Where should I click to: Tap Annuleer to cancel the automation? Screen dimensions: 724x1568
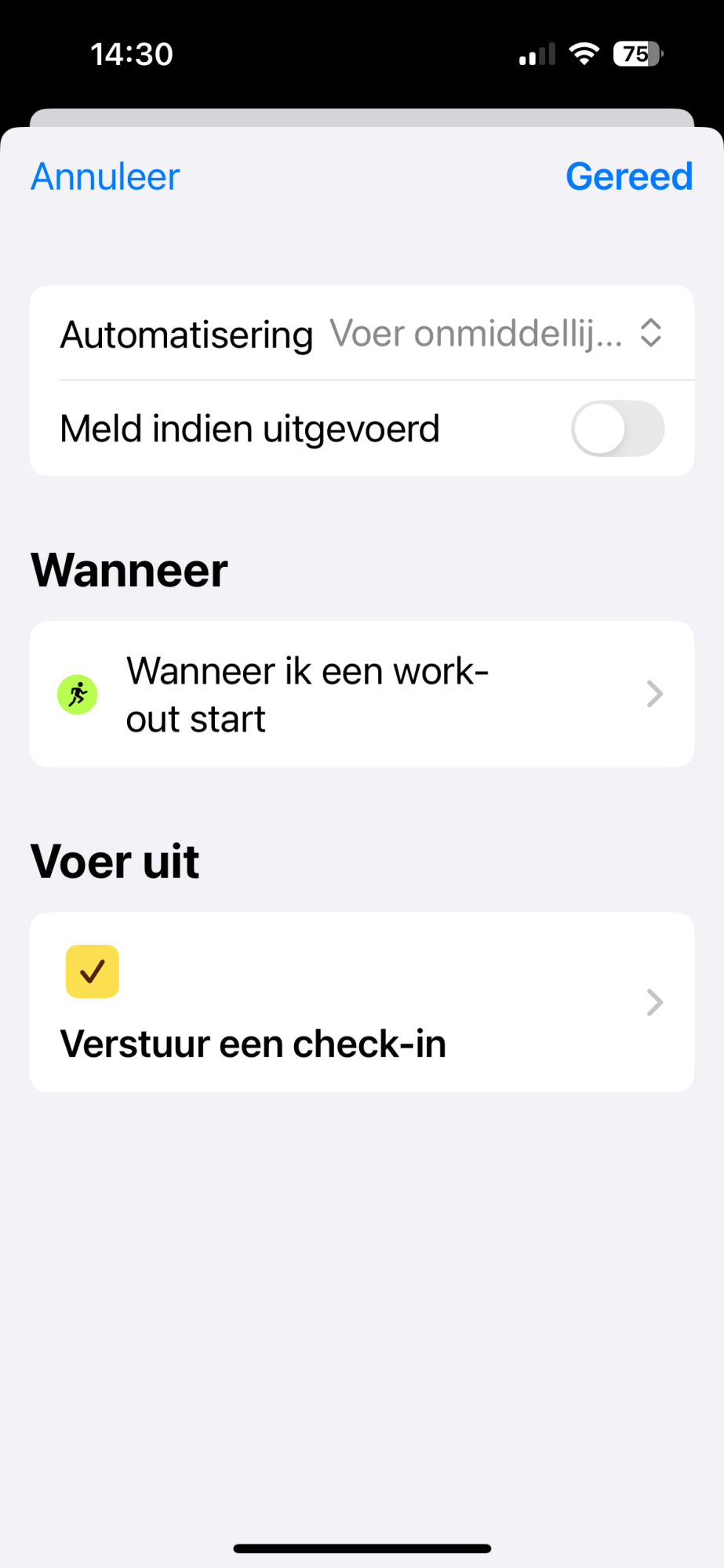coord(105,176)
